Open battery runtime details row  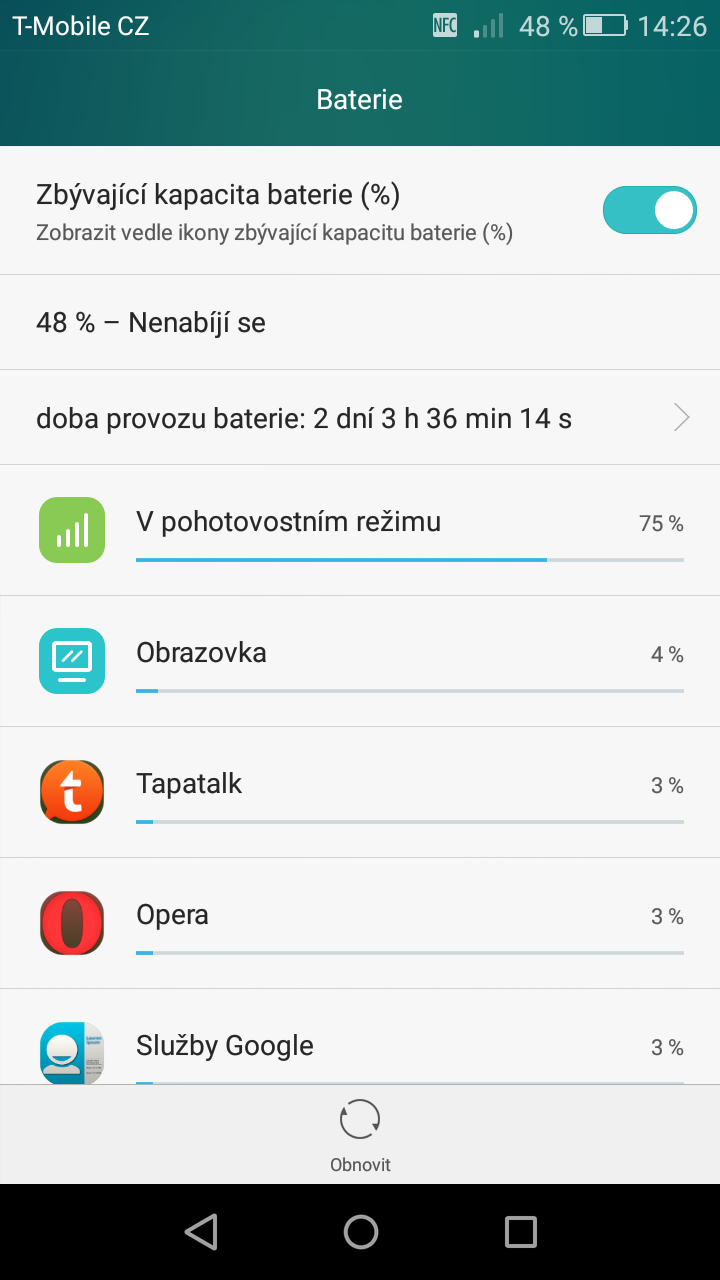click(x=360, y=417)
